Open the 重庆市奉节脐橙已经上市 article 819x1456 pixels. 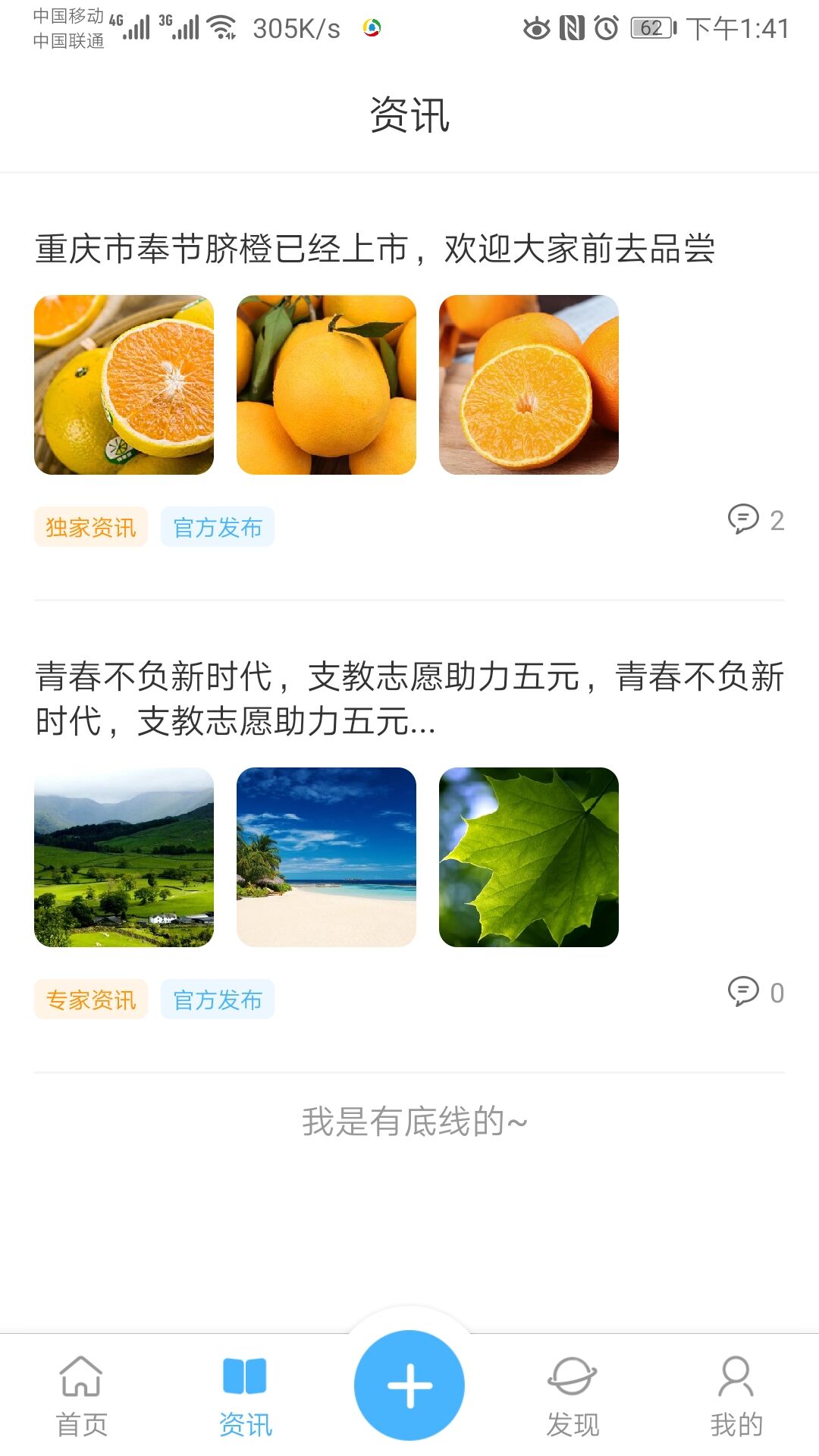pos(375,249)
